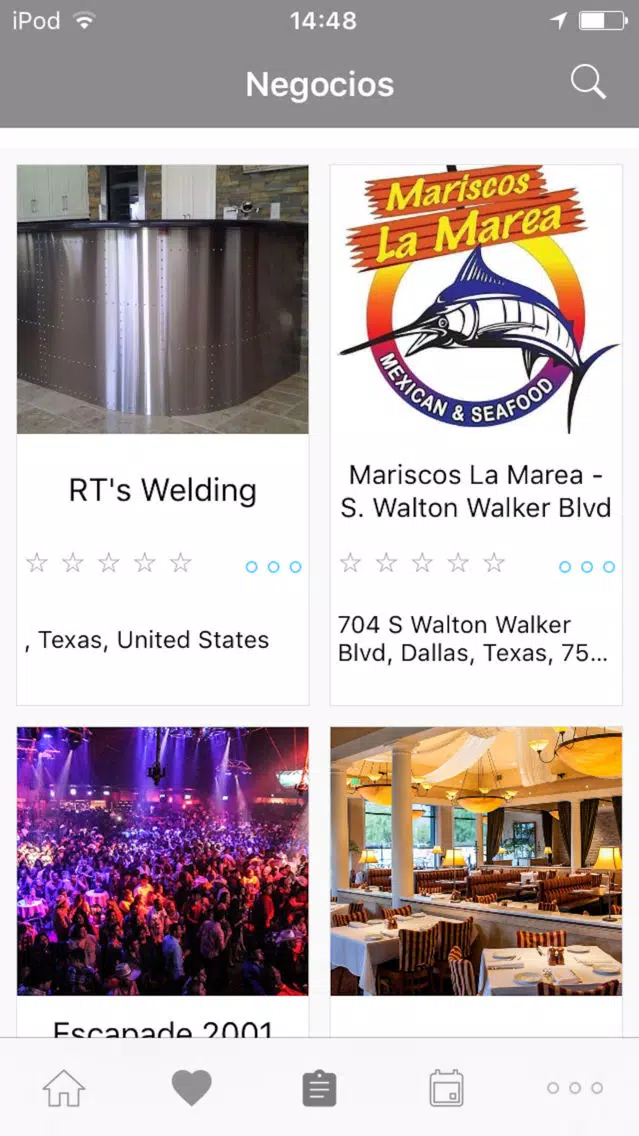639x1136 pixels.
Task: Switch to the calendar events tab
Action: point(446,1087)
